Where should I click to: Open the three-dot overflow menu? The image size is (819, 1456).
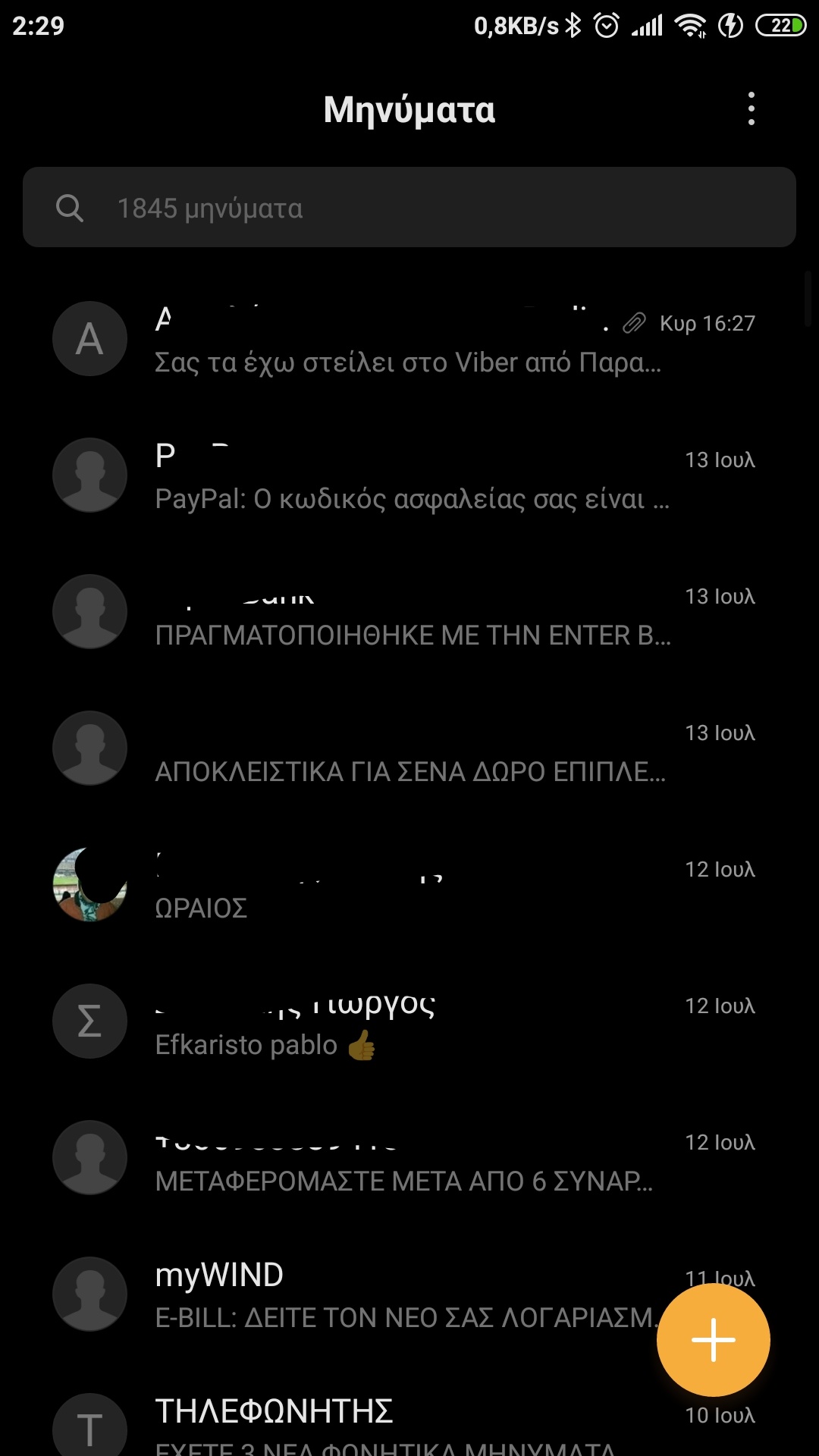pyautogui.click(x=751, y=109)
